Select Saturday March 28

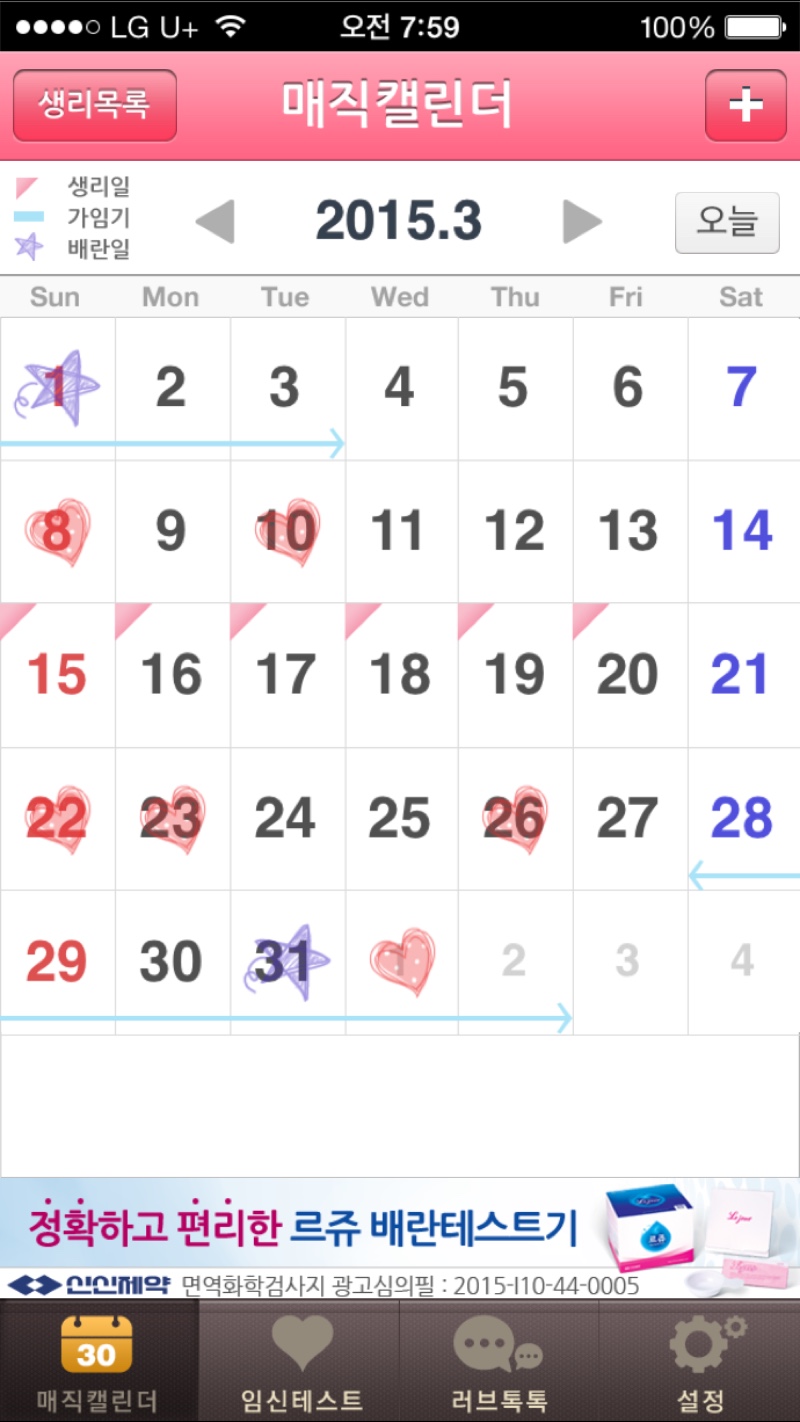click(x=743, y=819)
